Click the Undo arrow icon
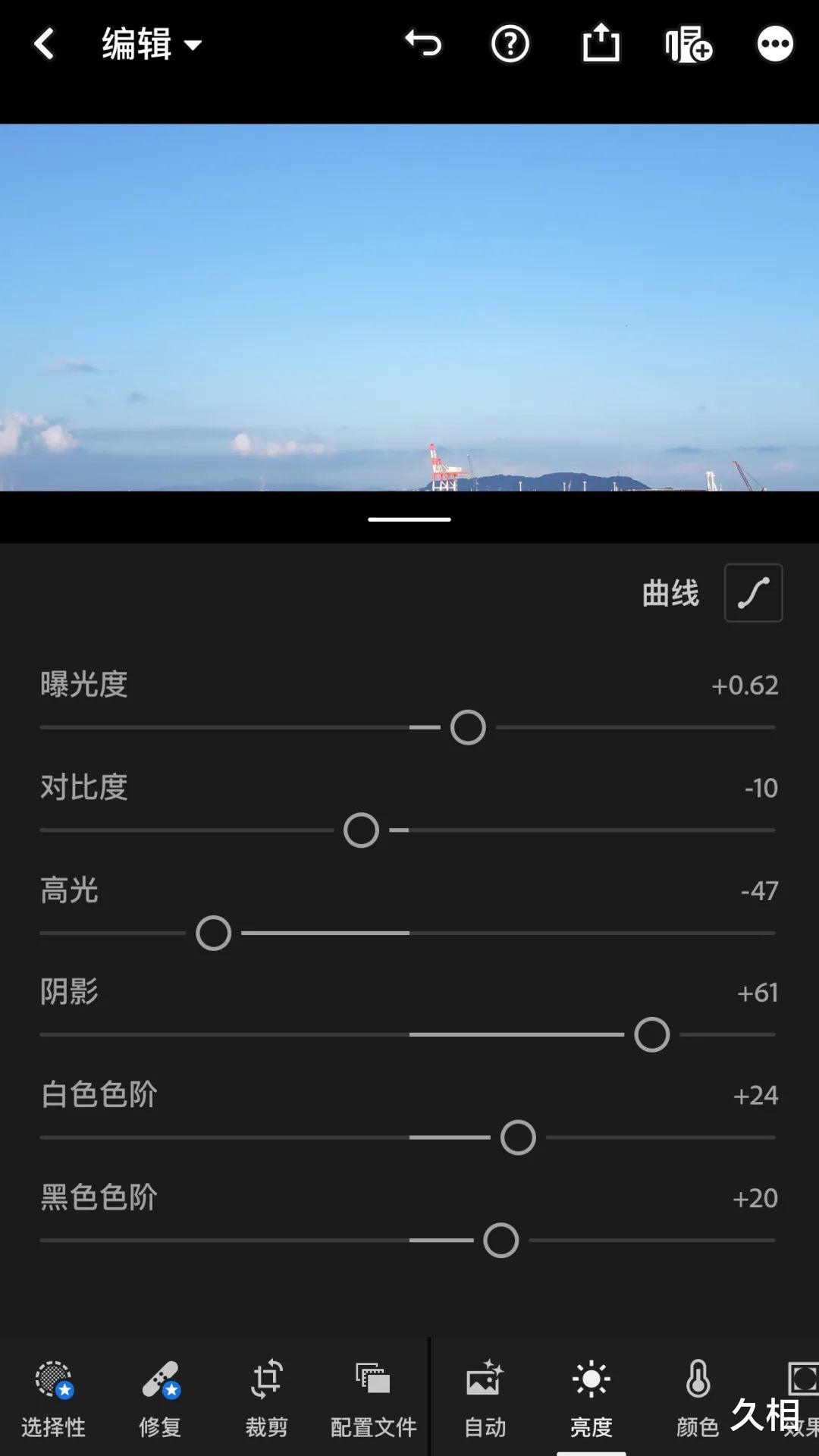Viewport: 819px width, 1456px height. click(422, 43)
